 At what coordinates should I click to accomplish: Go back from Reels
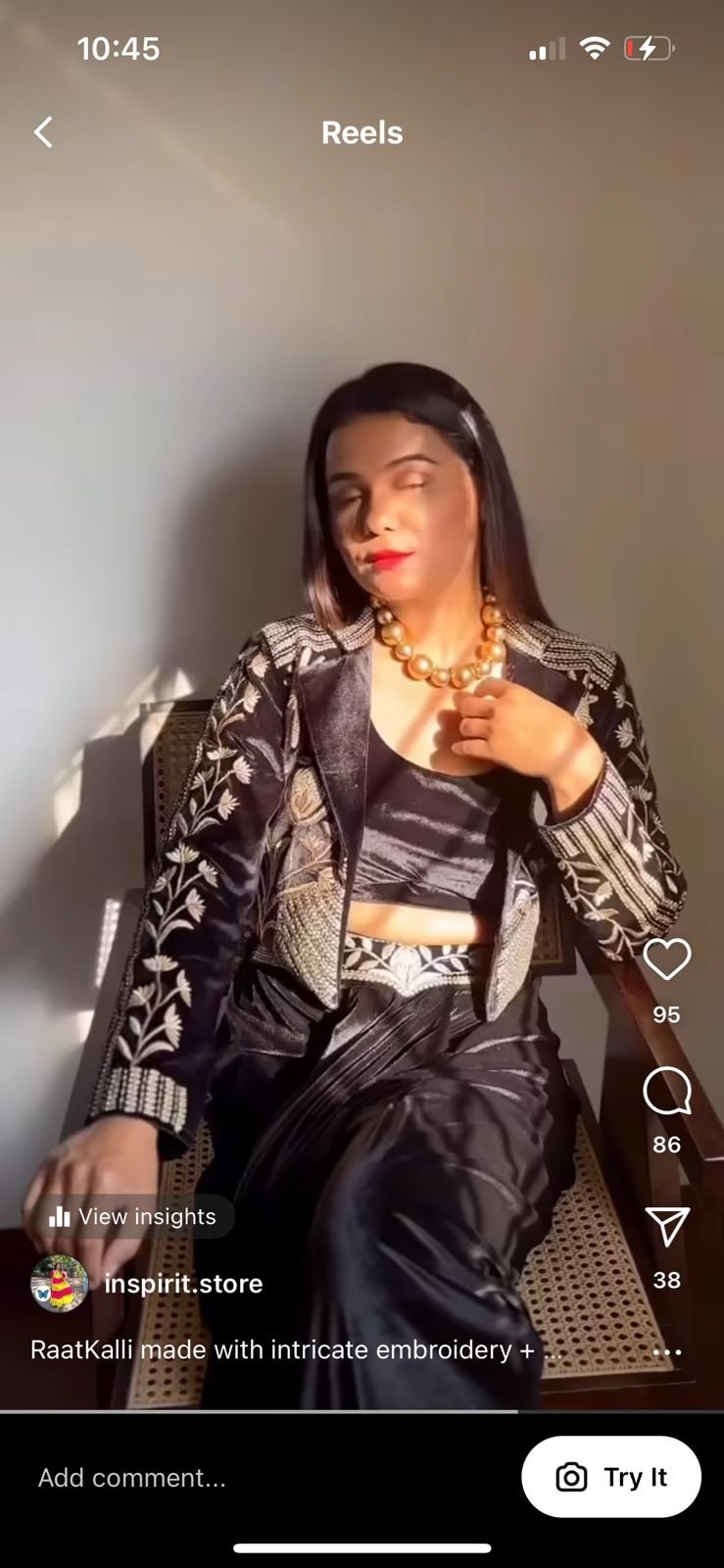click(43, 132)
